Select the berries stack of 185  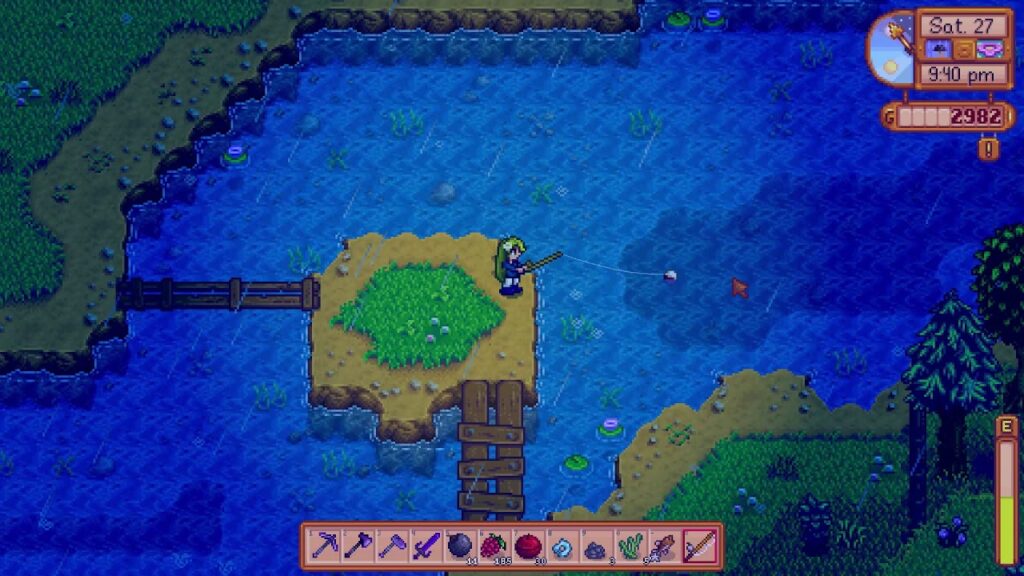(x=494, y=545)
